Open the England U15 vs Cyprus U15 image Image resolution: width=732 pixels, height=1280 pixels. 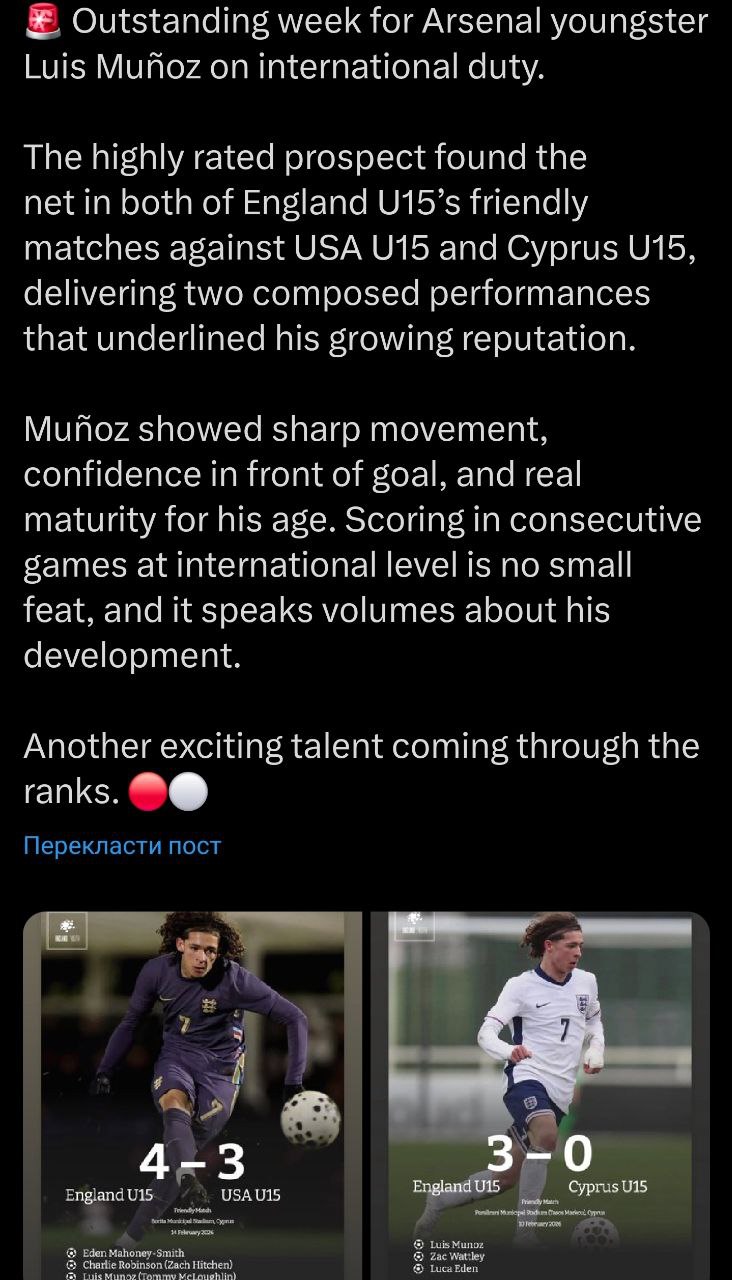[x=540, y=1095]
